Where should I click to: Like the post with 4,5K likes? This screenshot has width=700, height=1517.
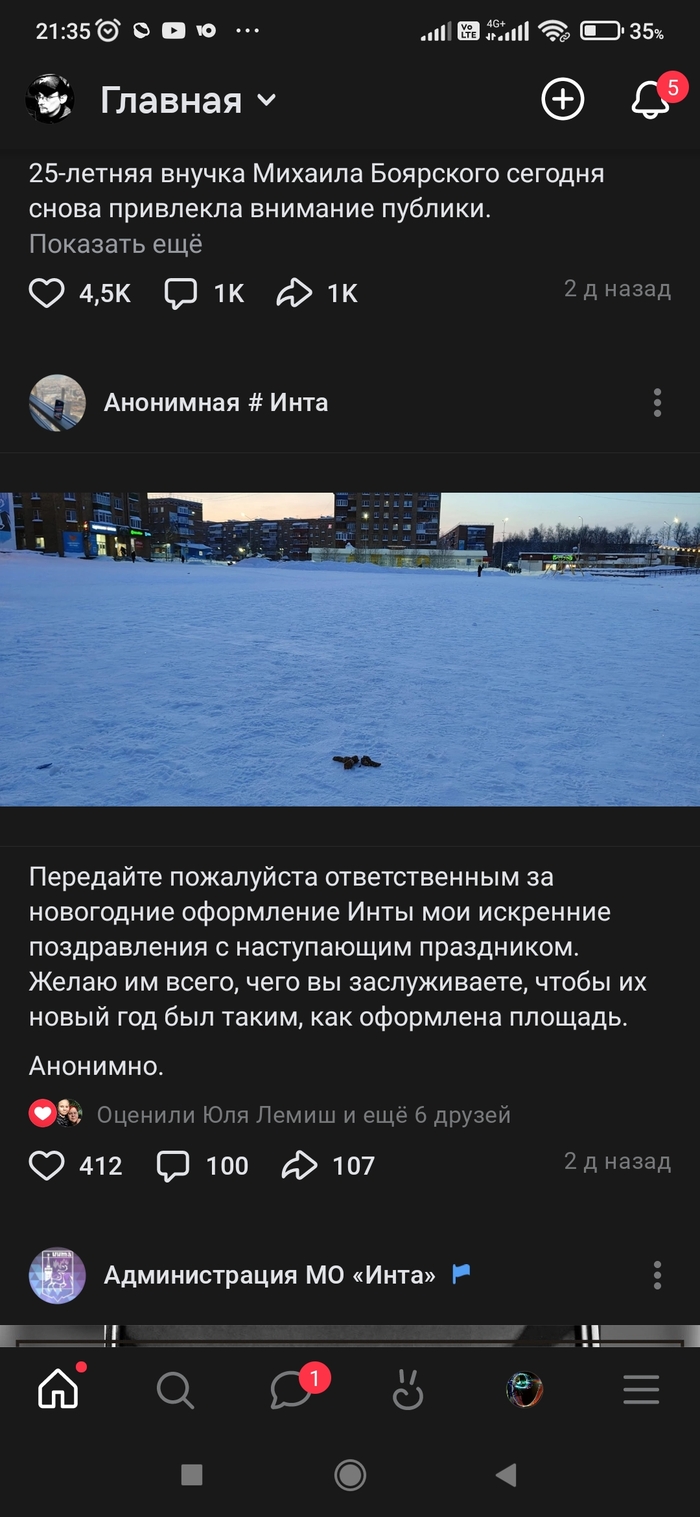(47, 293)
